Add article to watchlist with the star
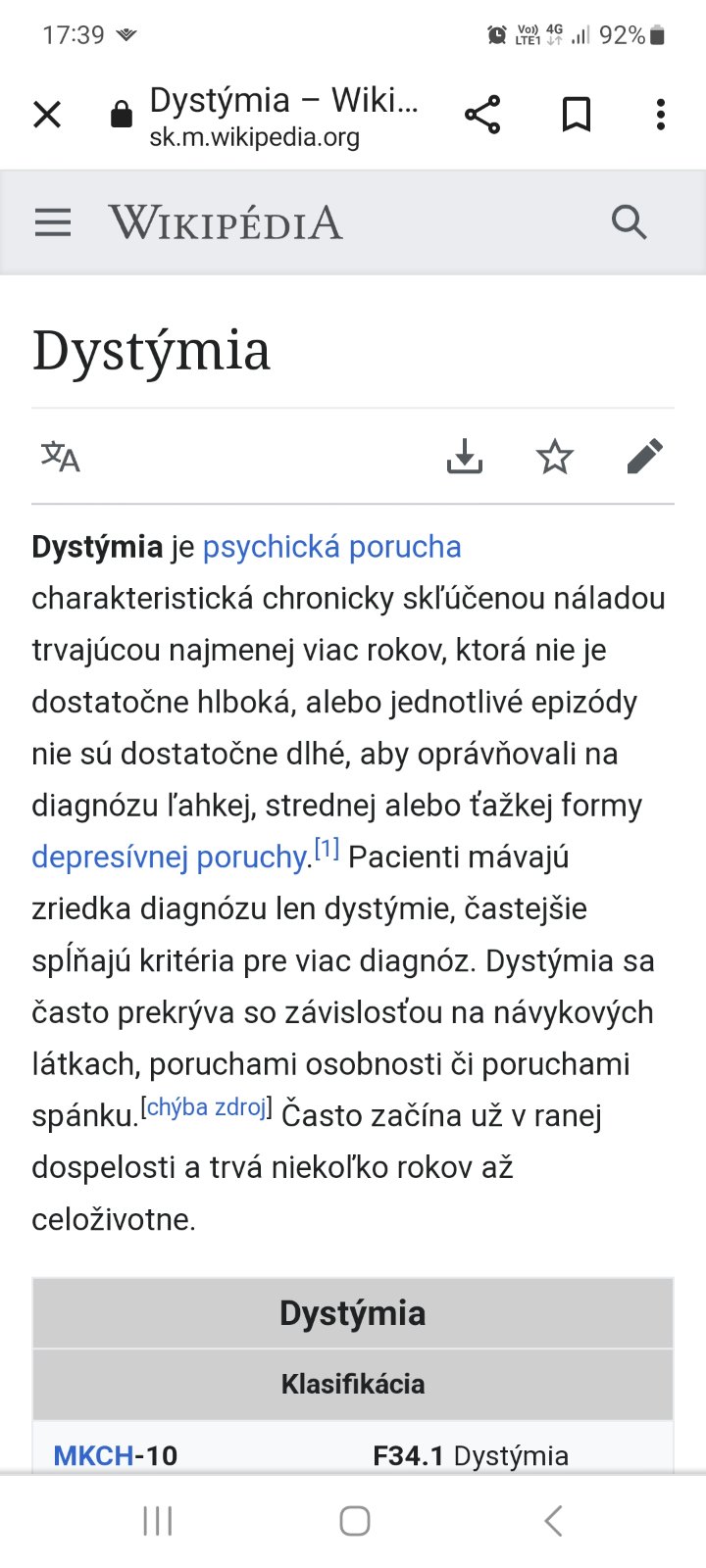Viewport: 706px width, 1568px height. tap(555, 457)
